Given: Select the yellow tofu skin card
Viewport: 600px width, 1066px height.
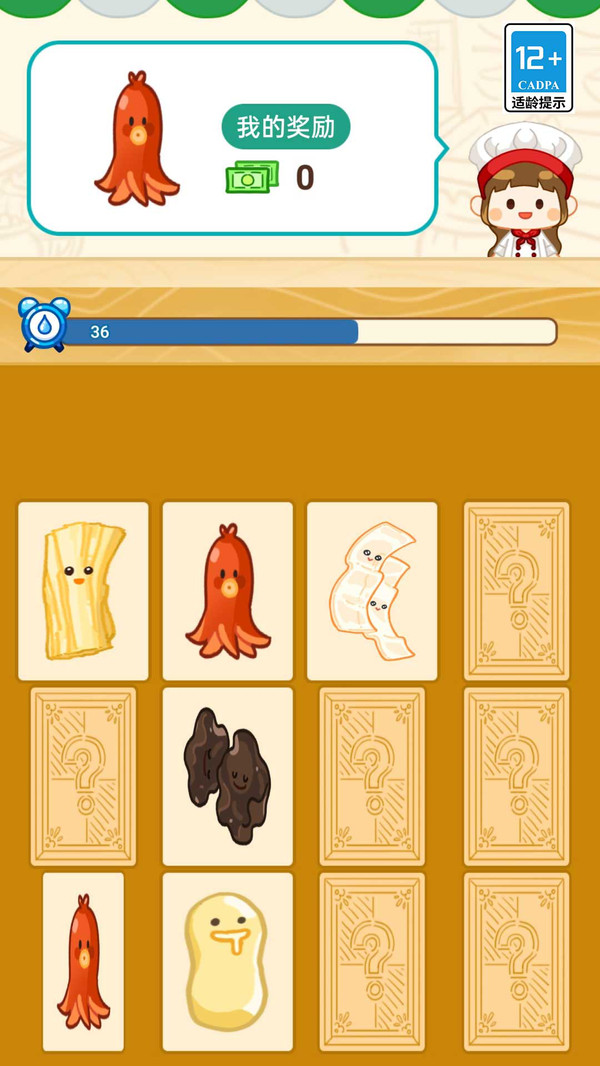Looking at the screenshot, I should click(83, 591).
